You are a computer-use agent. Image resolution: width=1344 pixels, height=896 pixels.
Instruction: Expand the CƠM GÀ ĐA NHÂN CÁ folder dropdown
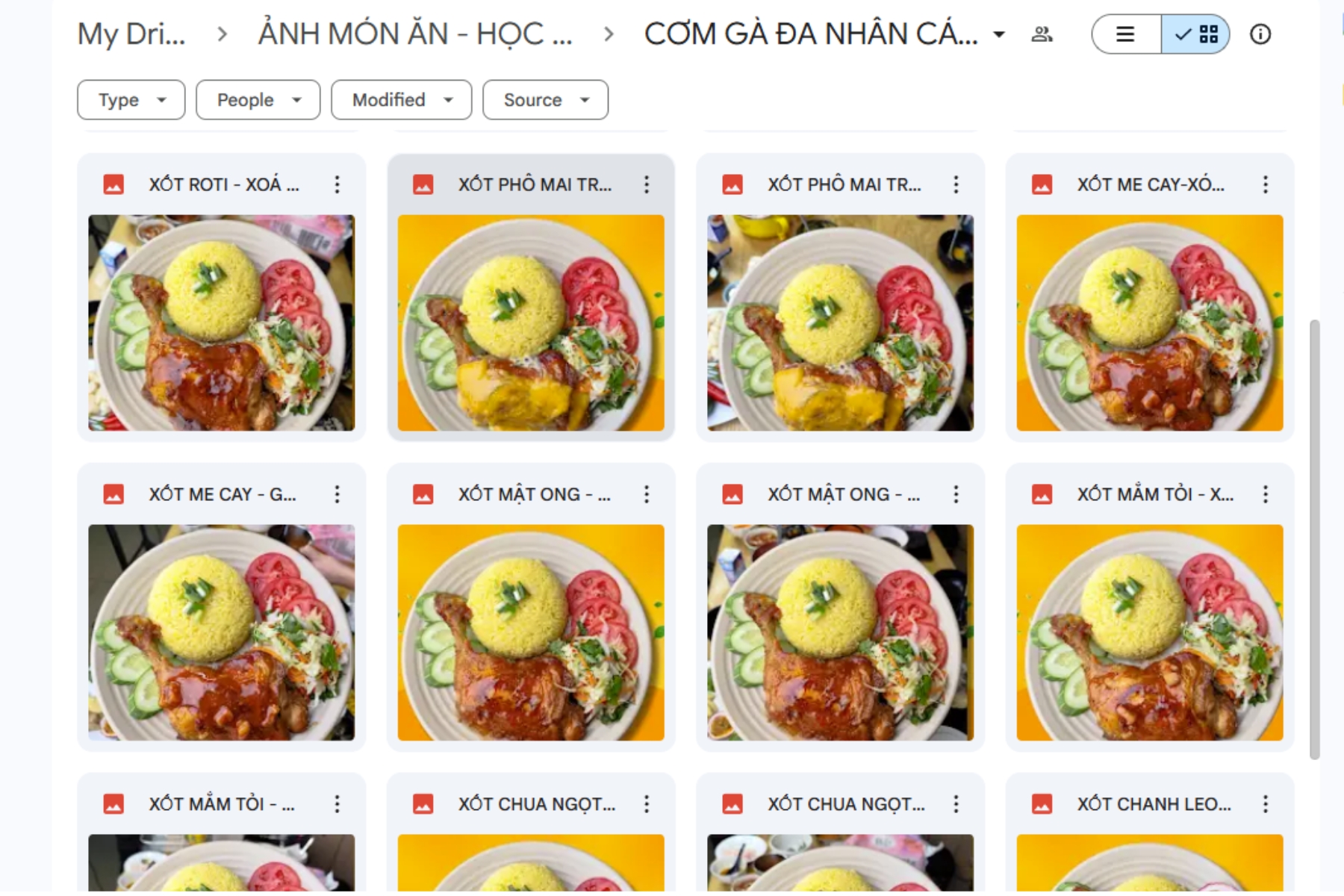click(998, 34)
